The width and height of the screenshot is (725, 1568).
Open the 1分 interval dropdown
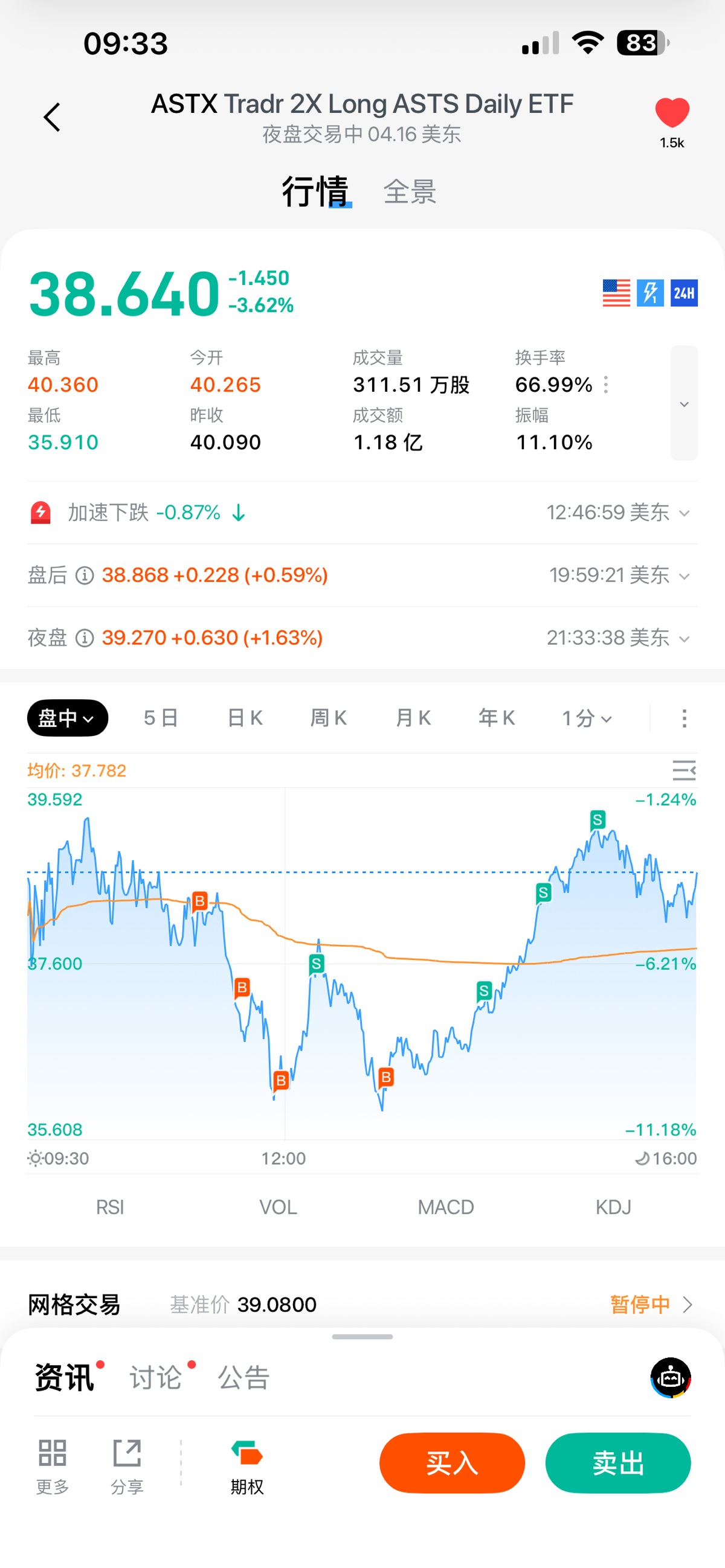[x=586, y=718]
